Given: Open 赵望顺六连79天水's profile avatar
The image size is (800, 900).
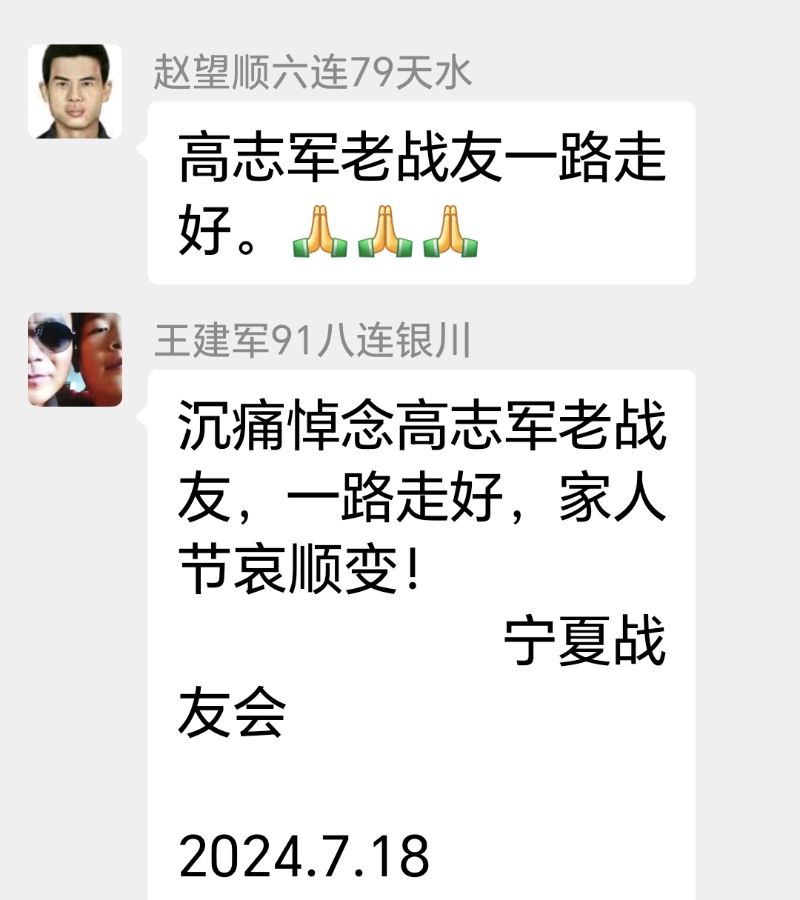Looking at the screenshot, I should tap(75, 91).
